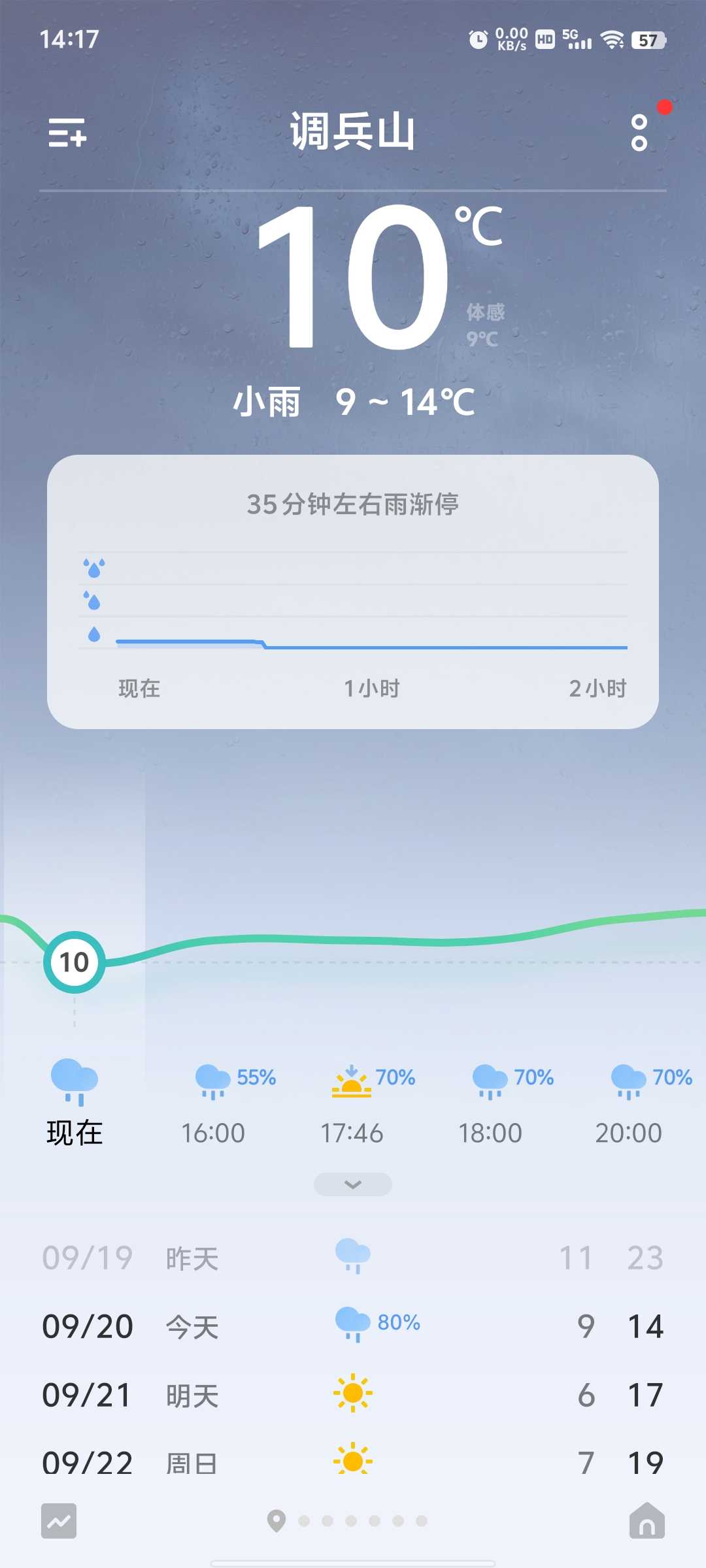Open the city list management icon

(67, 133)
